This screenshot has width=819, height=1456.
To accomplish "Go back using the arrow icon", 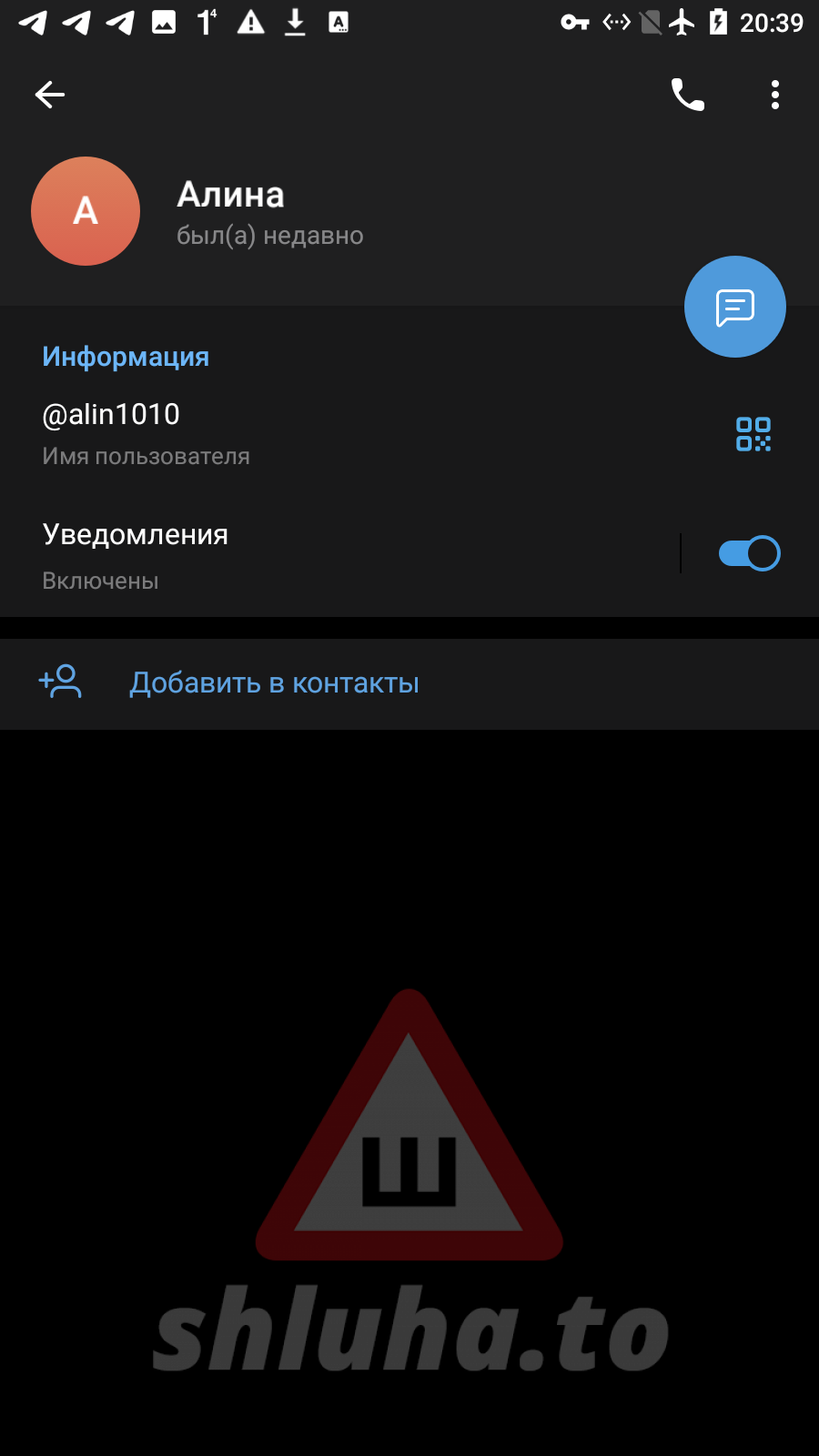I will (x=50, y=95).
